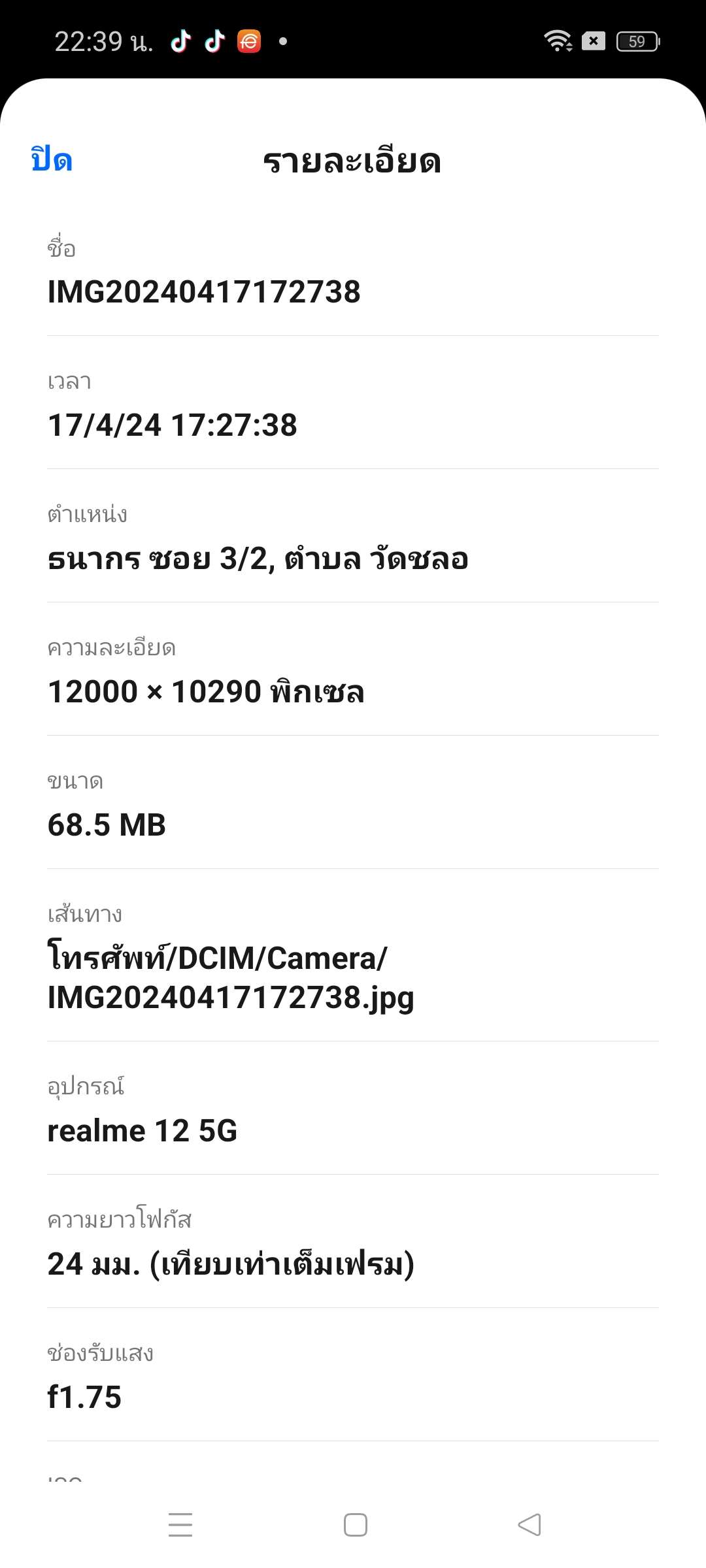Close the details sheet with ปิด
This screenshot has width=706, height=1568.
52,160
